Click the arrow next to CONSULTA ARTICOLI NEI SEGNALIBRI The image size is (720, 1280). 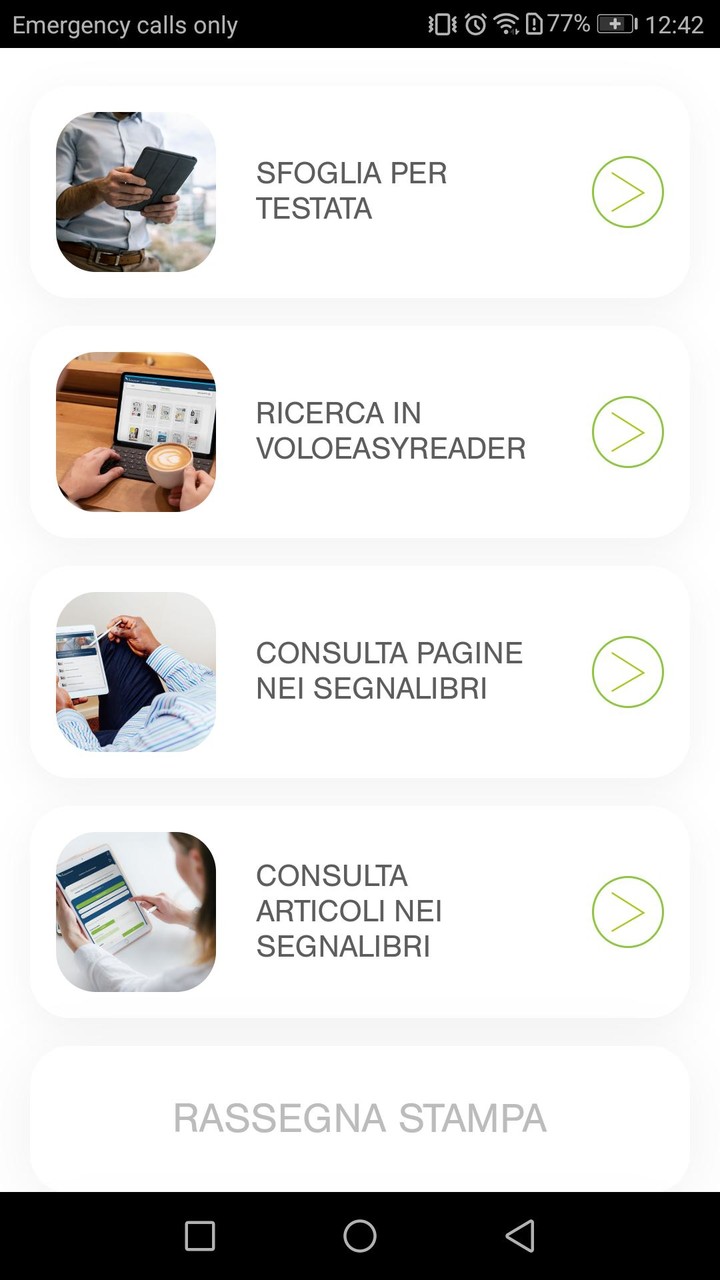click(627, 911)
